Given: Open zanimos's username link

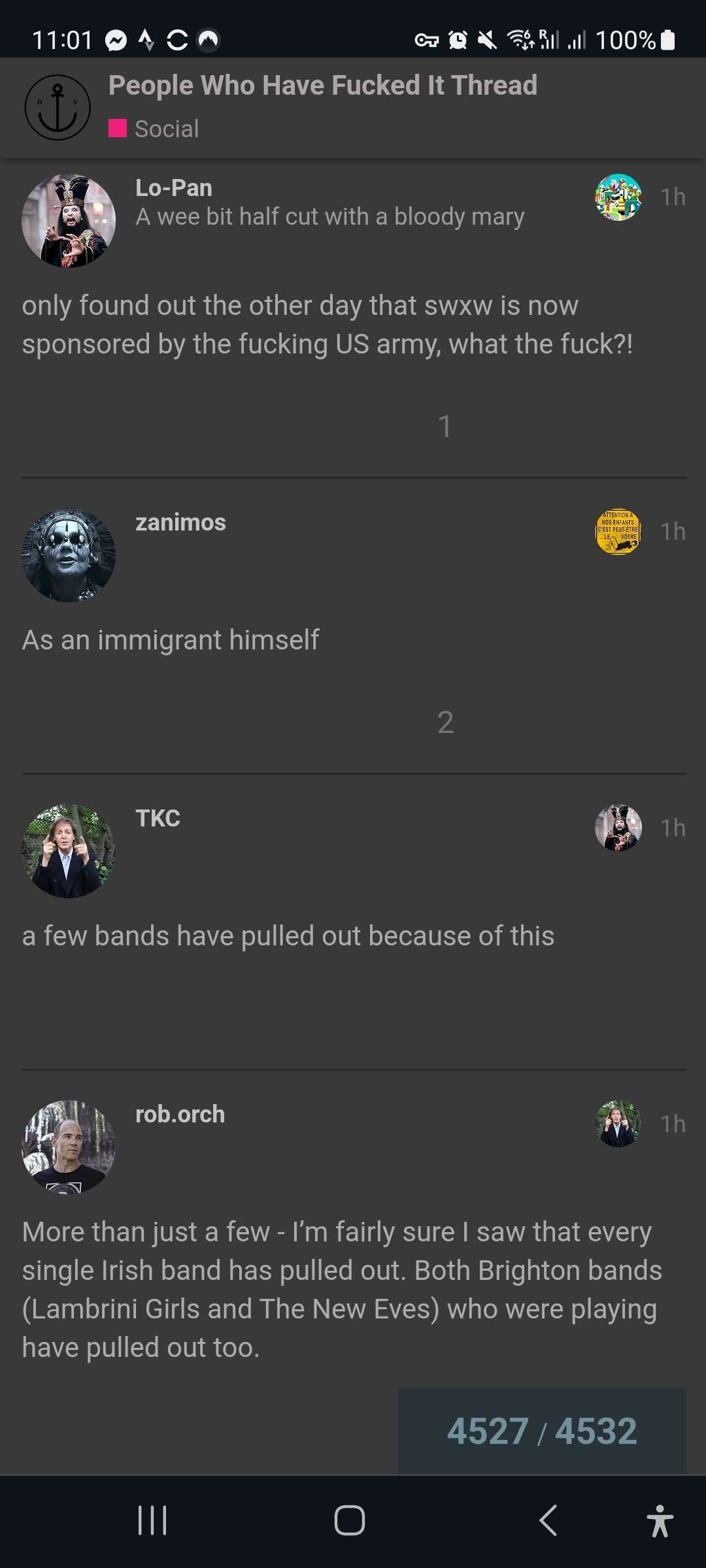Looking at the screenshot, I should point(180,523).
